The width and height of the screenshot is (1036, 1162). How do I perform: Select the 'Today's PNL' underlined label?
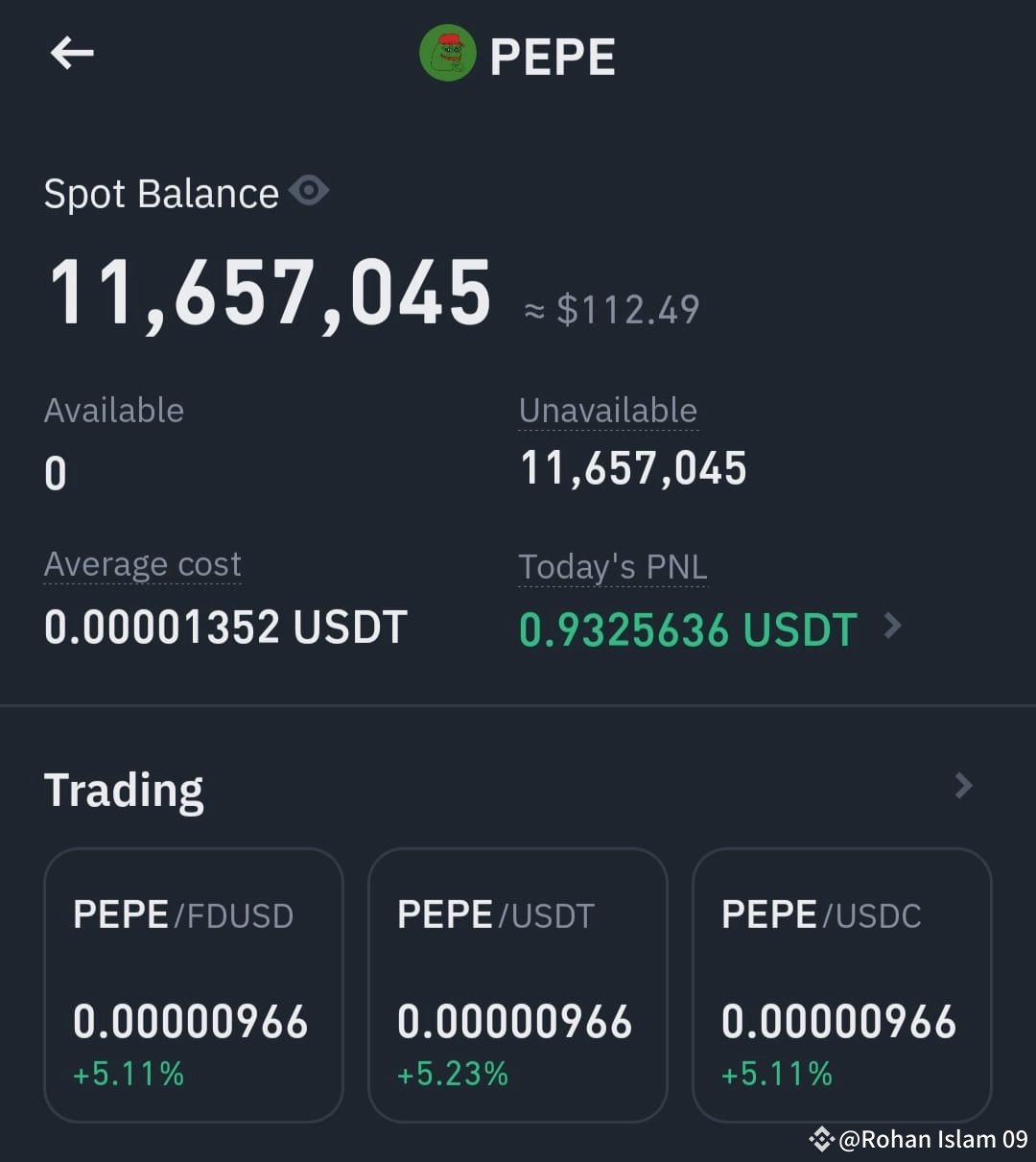pyautogui.click(x=612, y=567)
